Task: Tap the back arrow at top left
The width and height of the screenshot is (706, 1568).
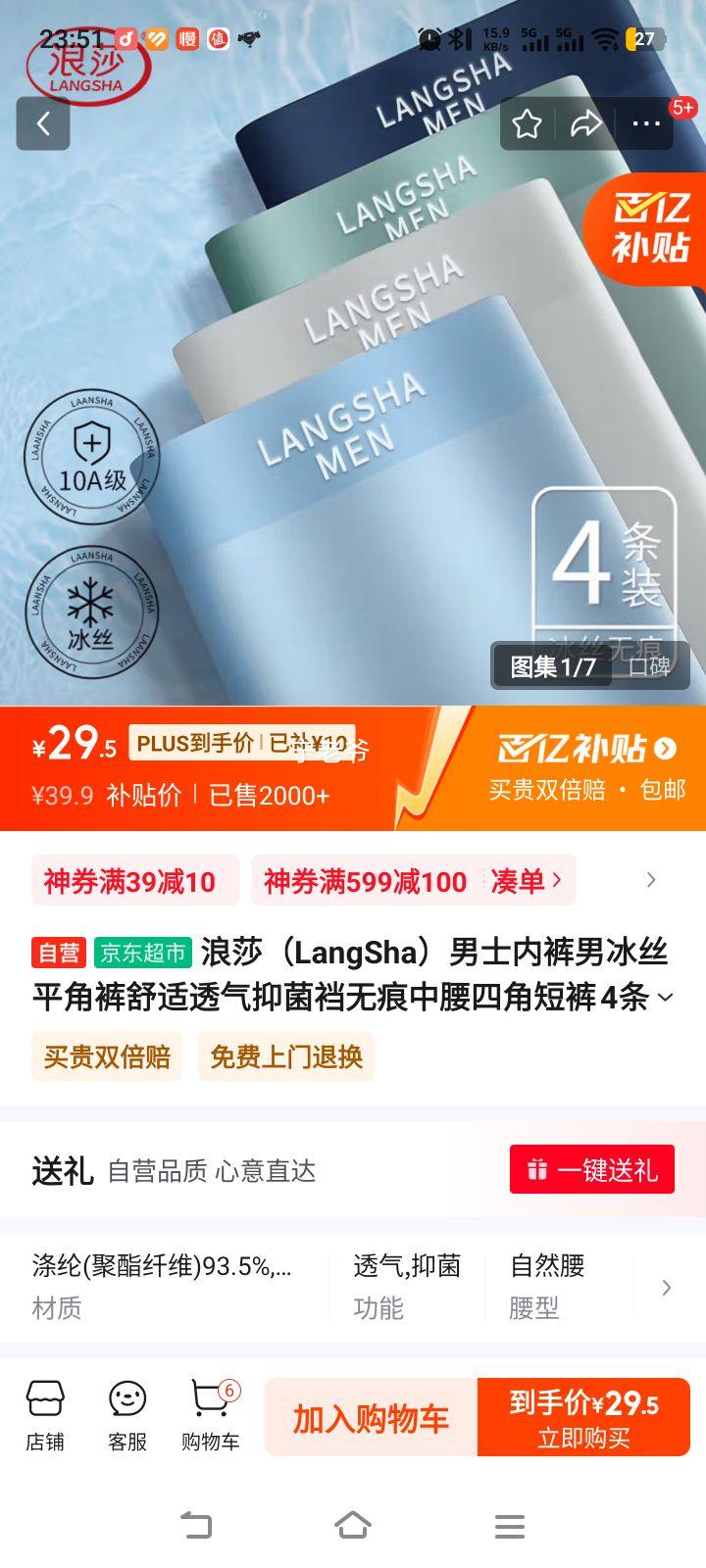Action: 43,124
